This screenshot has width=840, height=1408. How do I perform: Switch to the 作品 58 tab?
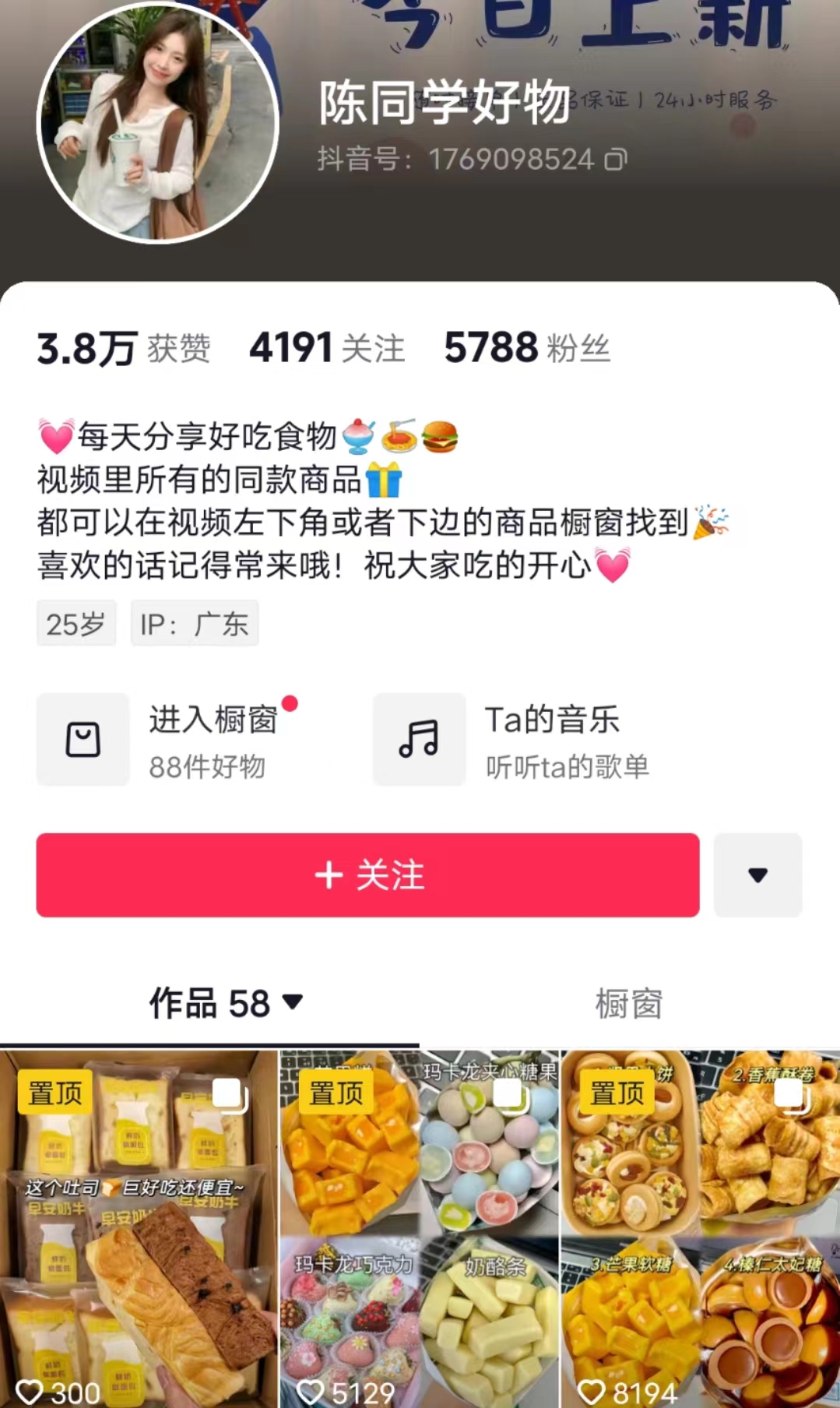point(224,1003)
